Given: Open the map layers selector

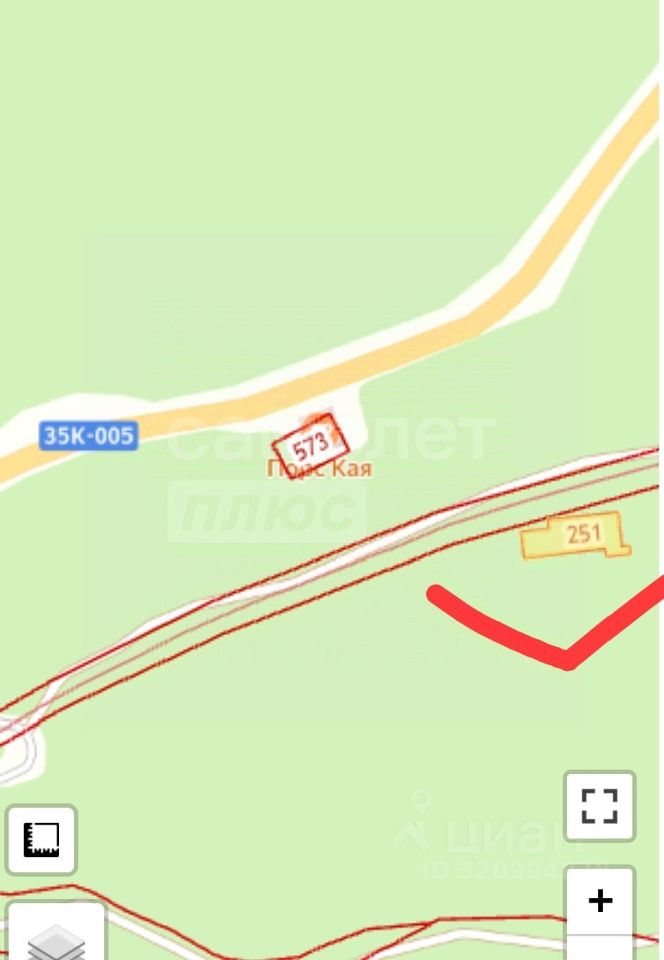Looking at the screenshot, I should (x=56, y=936).
